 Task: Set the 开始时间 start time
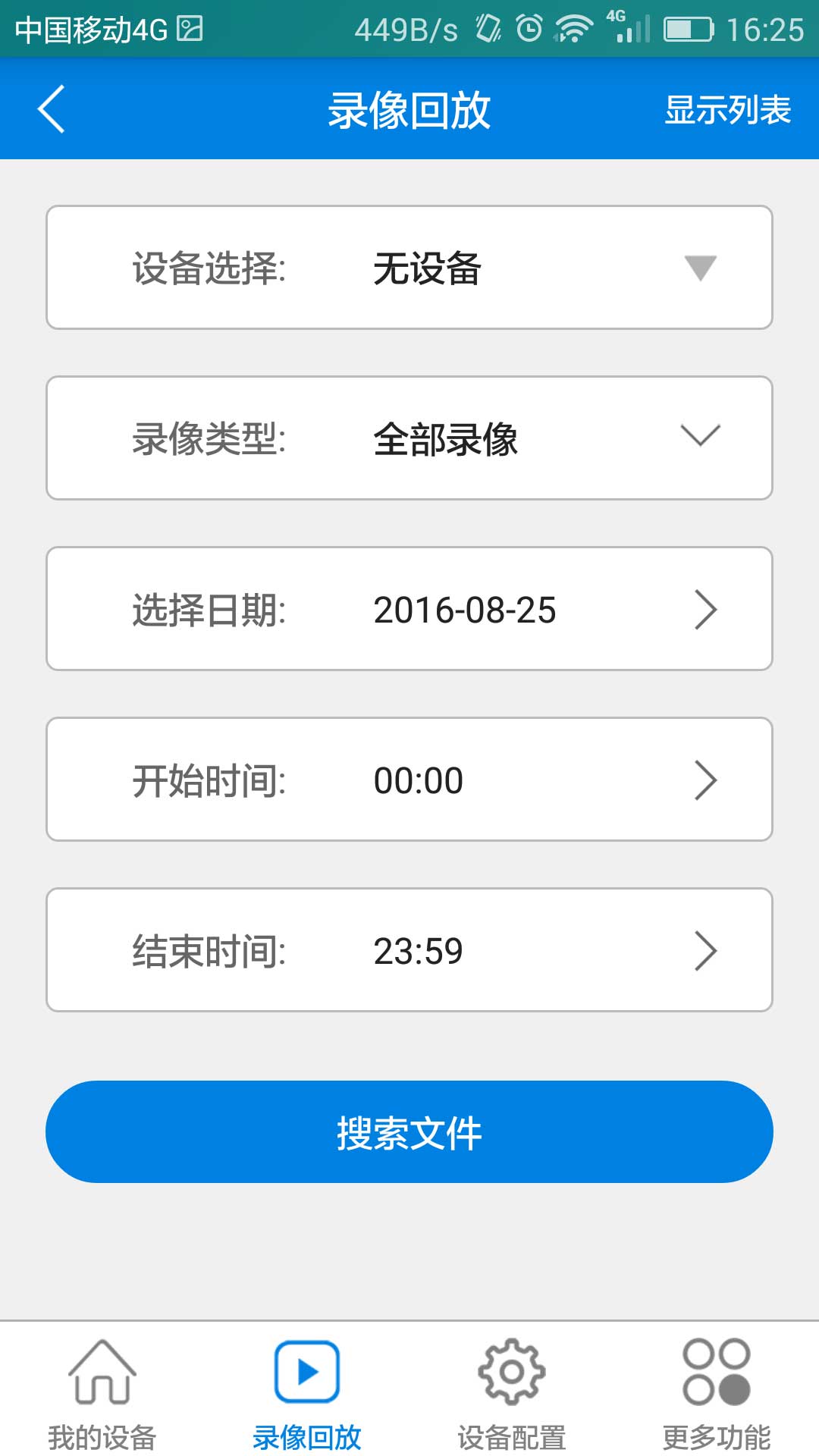coord(409,780)
